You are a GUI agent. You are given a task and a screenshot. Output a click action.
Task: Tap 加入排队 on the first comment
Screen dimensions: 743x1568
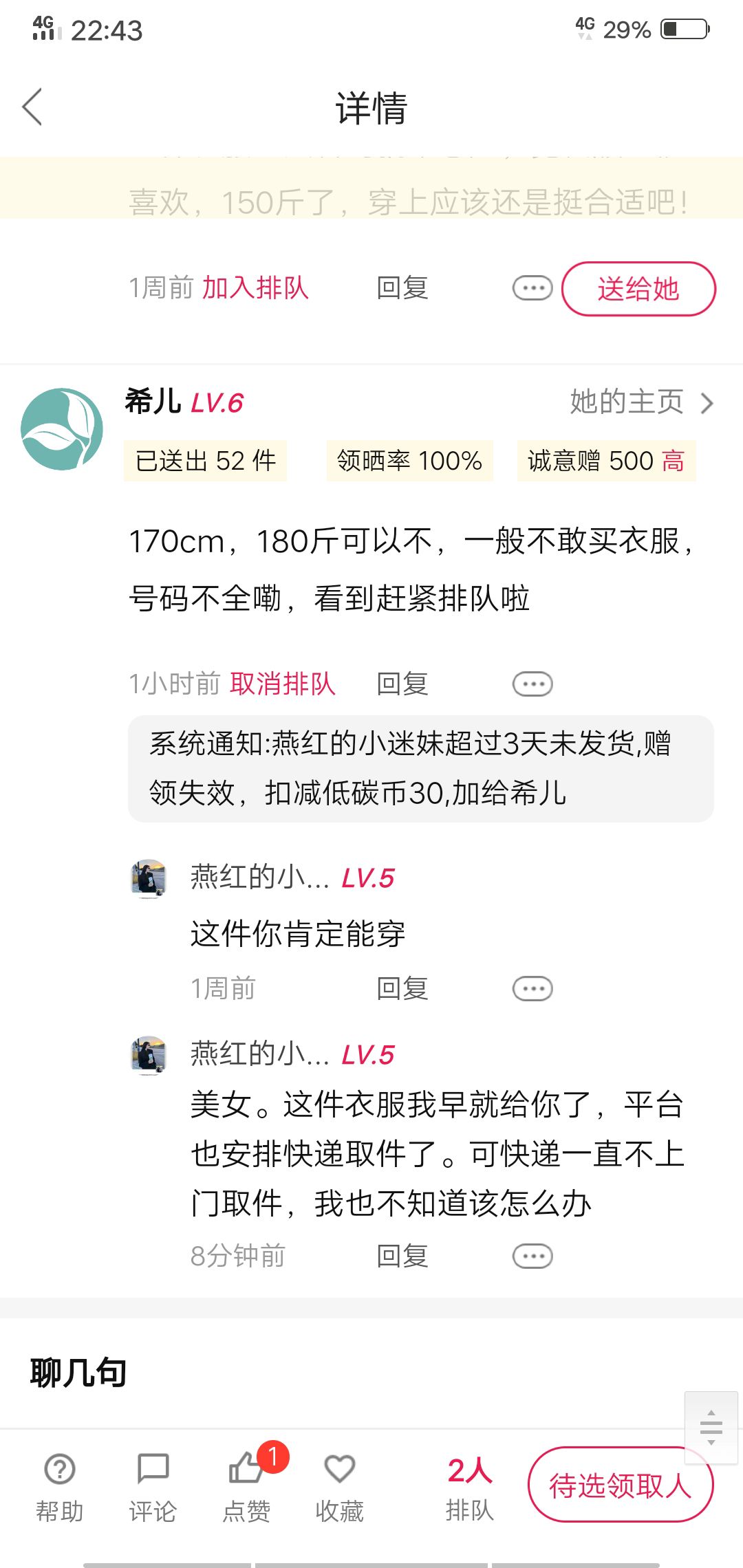pos(255,287)
